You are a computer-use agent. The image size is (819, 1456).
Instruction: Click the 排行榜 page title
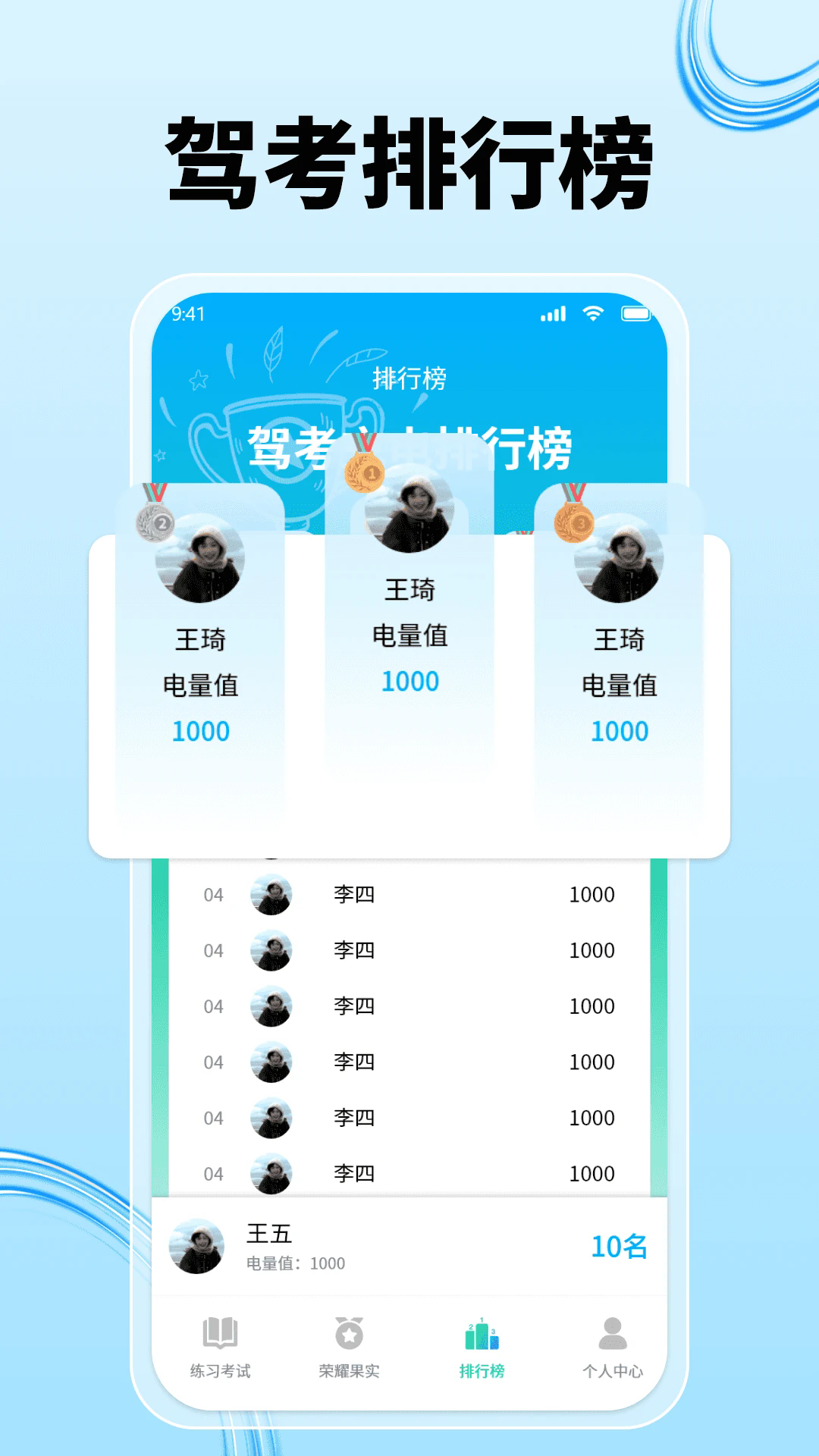[409, 377]
